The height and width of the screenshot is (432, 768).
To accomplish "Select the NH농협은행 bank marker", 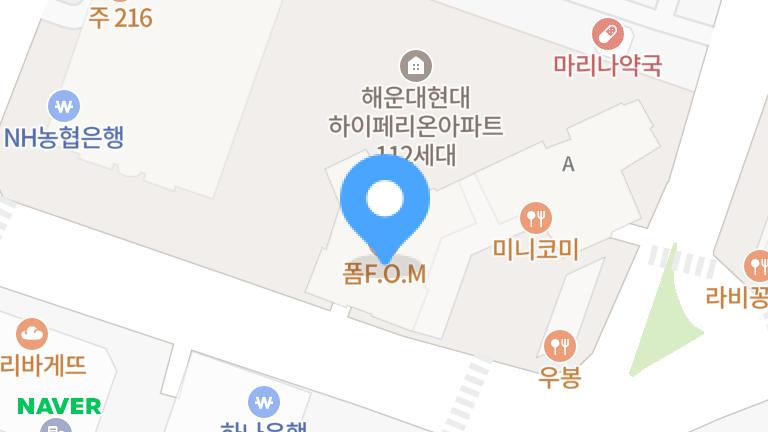I will 64,105.
